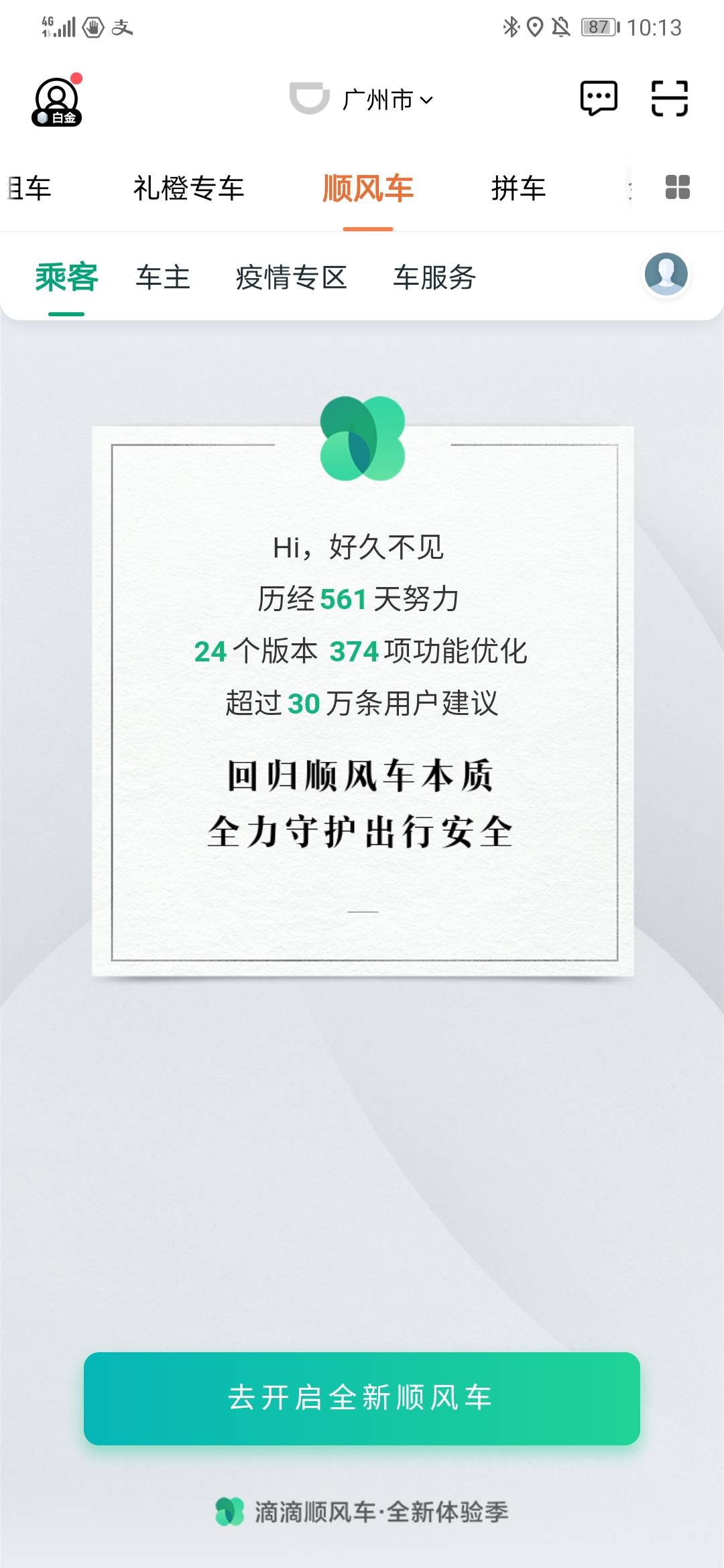The image size is (724, 1568).
Task: Open the all services grid icon
Action: (x=677, y=187)
